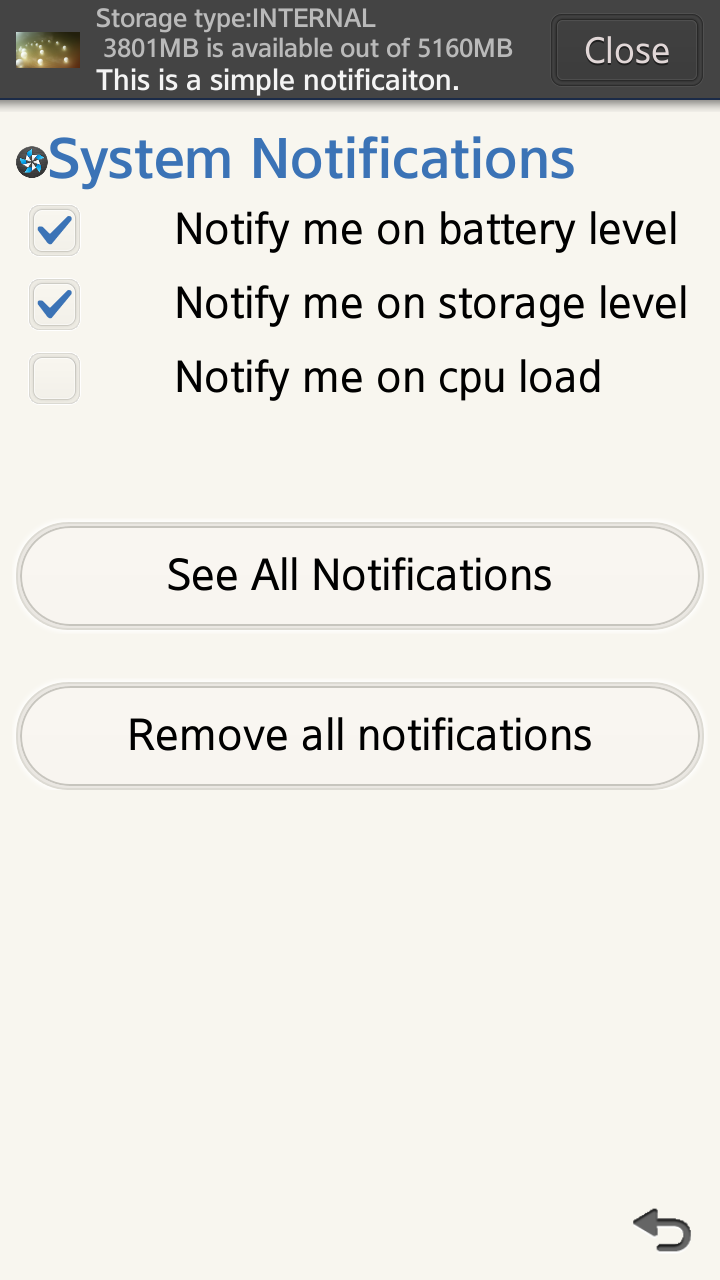Uncheck Notify me on battery level
The height and width of the screenshot is (1280, 720).
54,231
